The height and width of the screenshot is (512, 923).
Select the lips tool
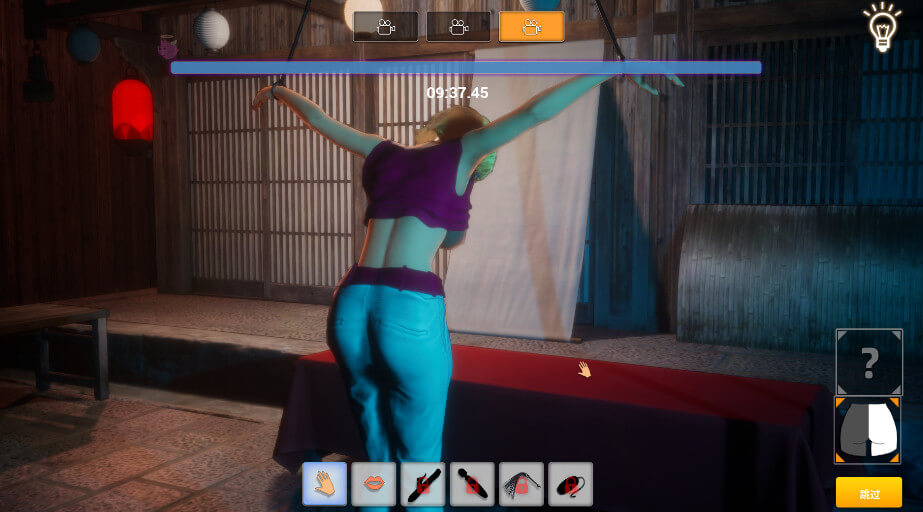(374, 484)
